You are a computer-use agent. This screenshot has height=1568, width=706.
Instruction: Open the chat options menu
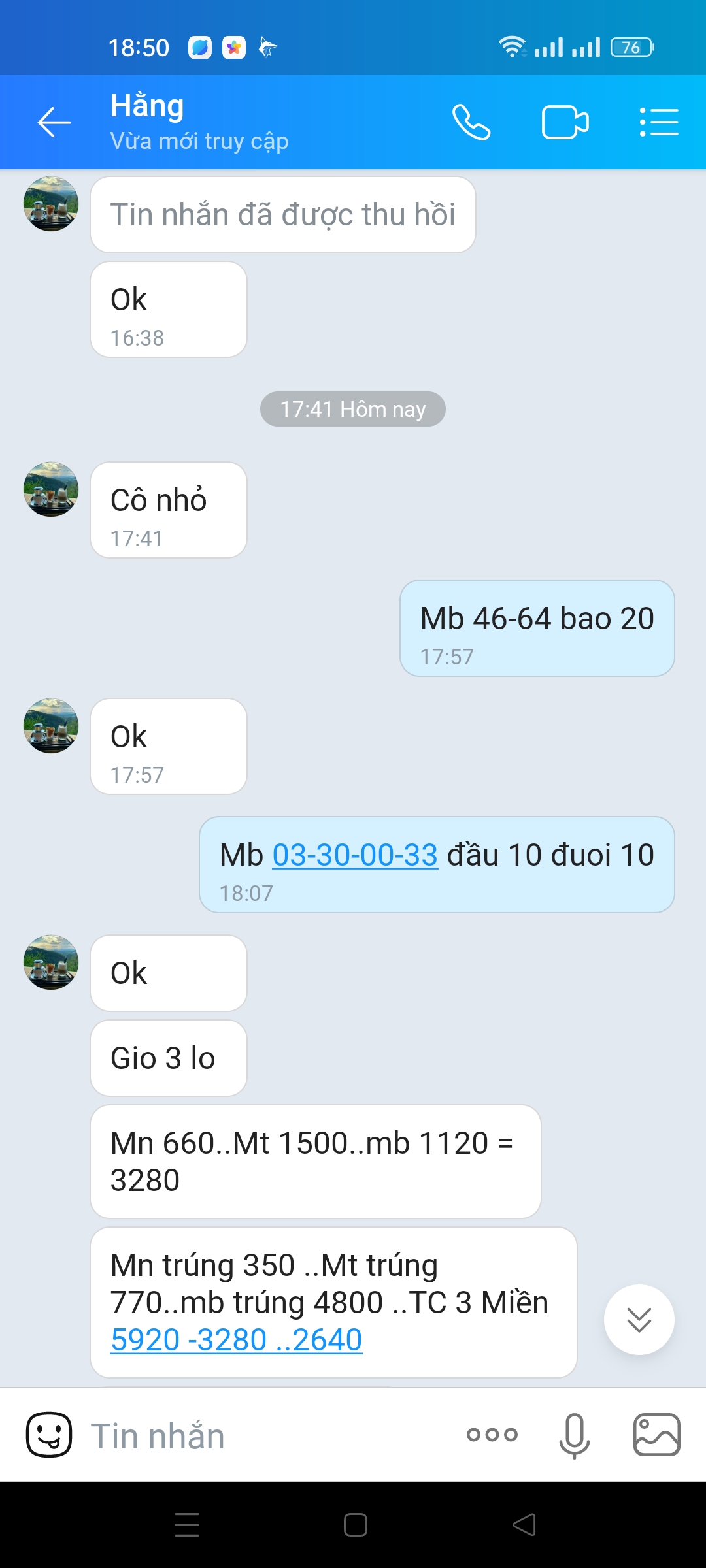pos(659,122)
